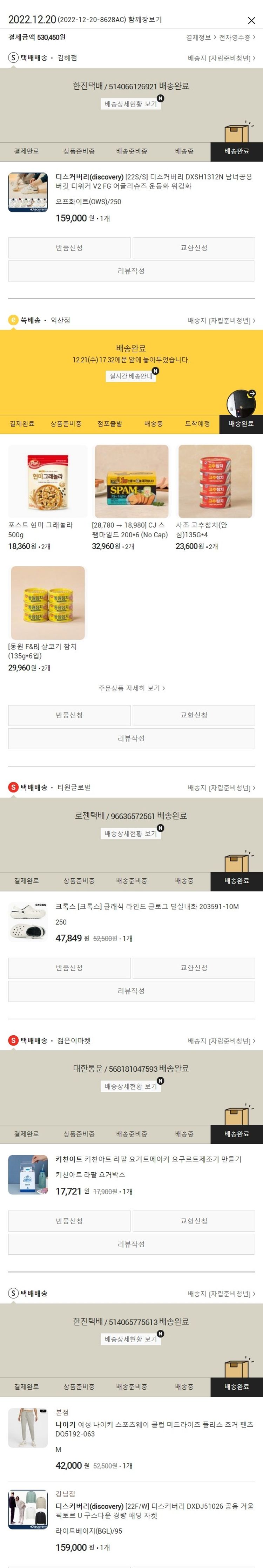Image resolution: width=263 pixels, height=1568 pixels.
Task: Open the 동원 F&B 살코기 참치 product
Action: (x=47, y=602)
